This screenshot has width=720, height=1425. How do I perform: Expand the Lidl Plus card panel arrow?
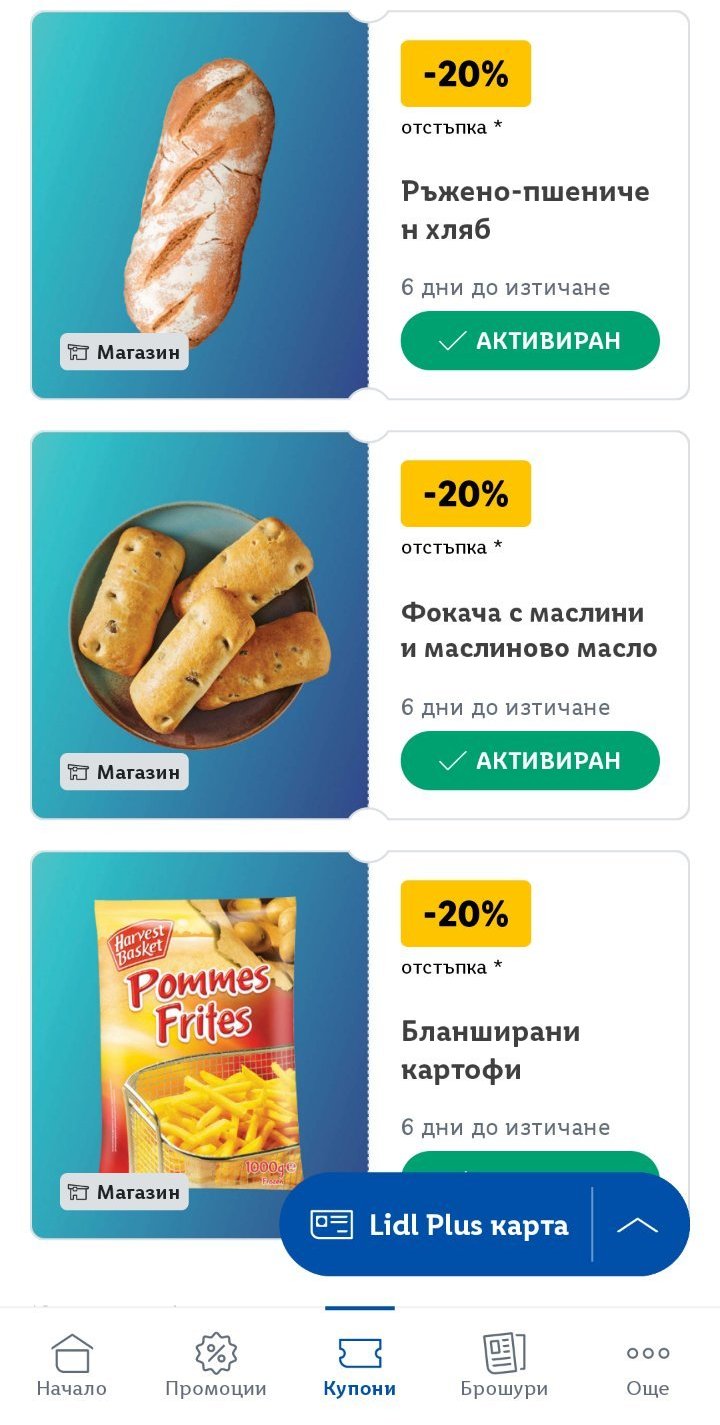638,1225
